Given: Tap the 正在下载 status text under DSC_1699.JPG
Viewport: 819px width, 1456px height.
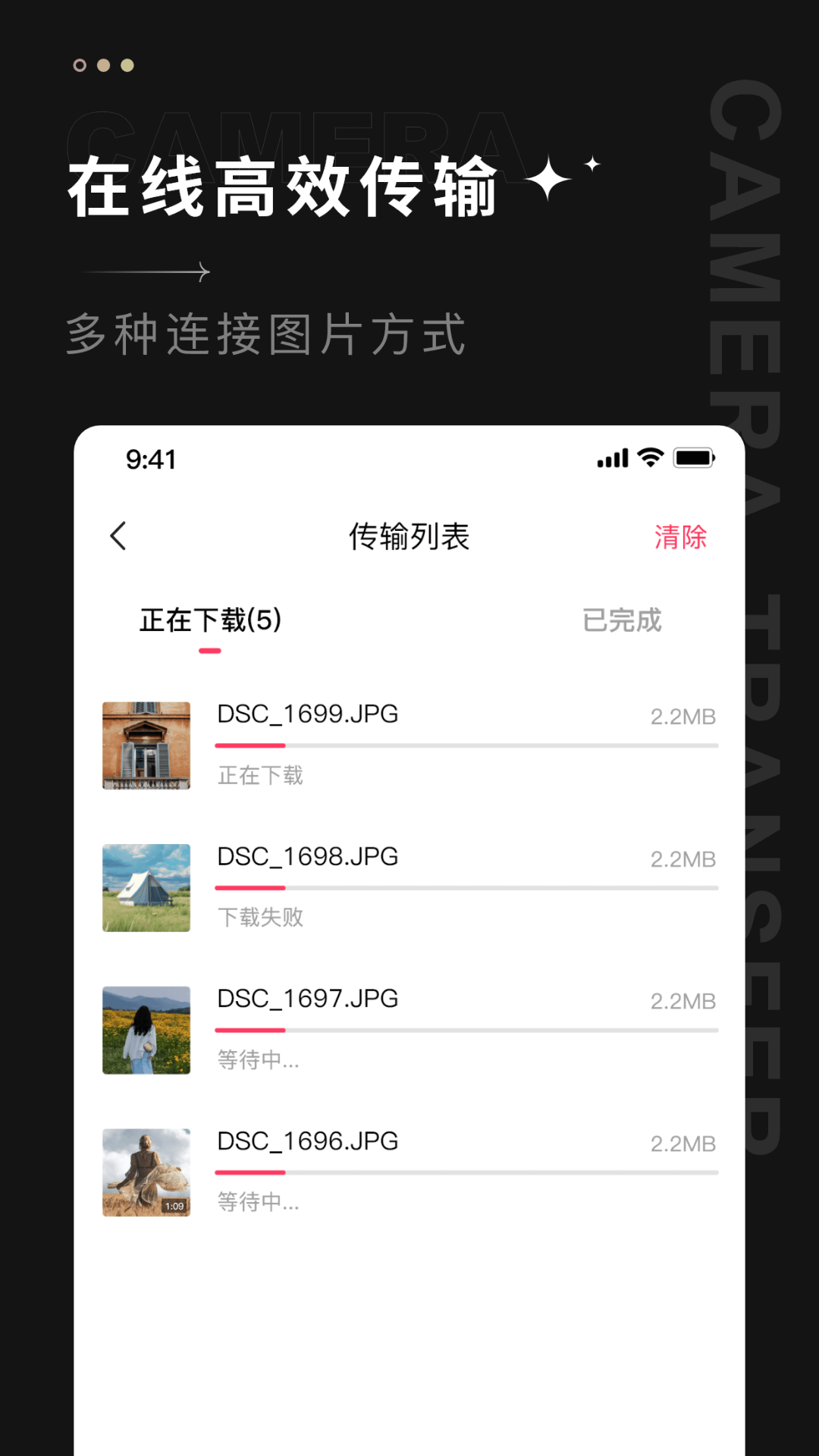Looking at the screenshot, I should click(259, 775).
